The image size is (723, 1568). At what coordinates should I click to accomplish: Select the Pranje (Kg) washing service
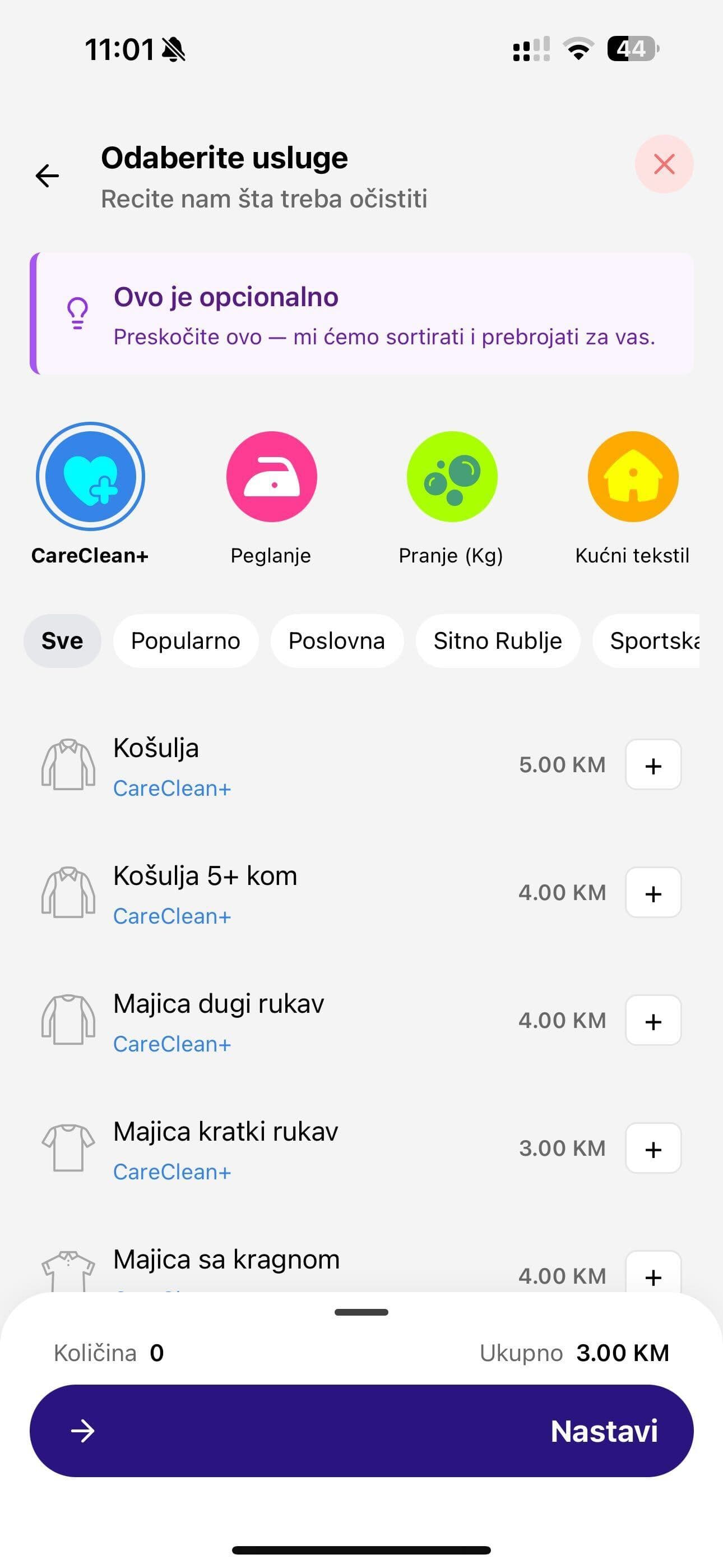[452, 477]
